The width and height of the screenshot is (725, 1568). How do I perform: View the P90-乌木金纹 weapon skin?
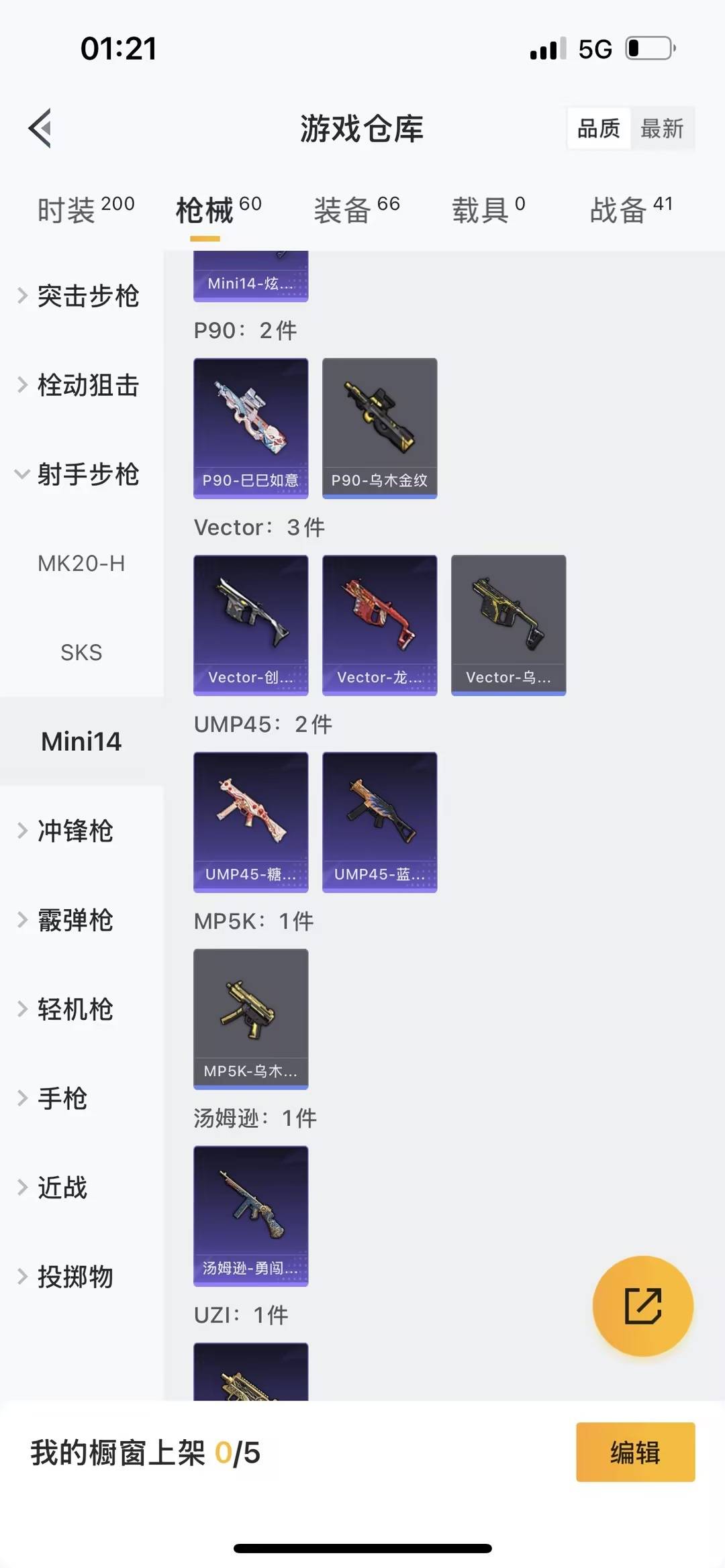(379, 427)
